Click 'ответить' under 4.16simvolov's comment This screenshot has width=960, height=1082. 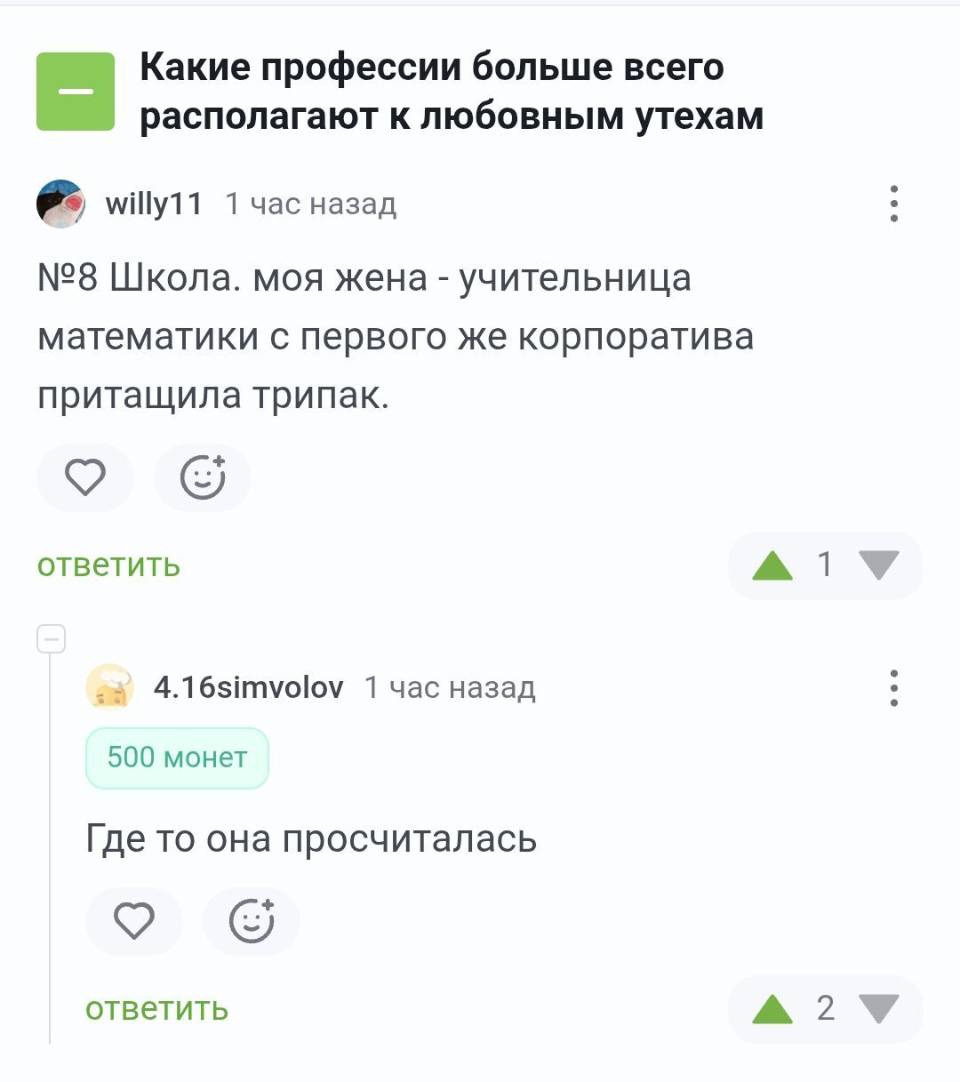(x=155, y=1010)
